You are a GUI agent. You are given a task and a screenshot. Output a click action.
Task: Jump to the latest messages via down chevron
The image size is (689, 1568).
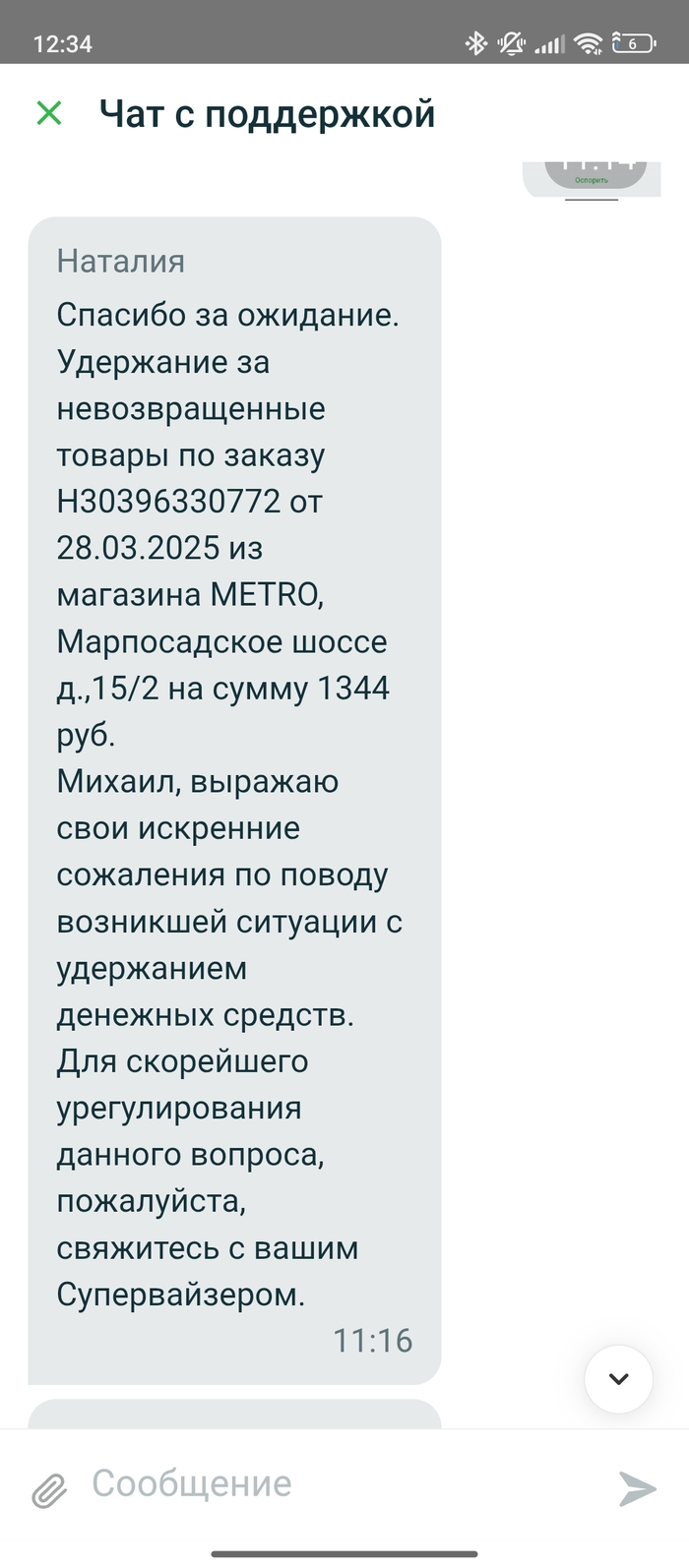pos(618,1379)
